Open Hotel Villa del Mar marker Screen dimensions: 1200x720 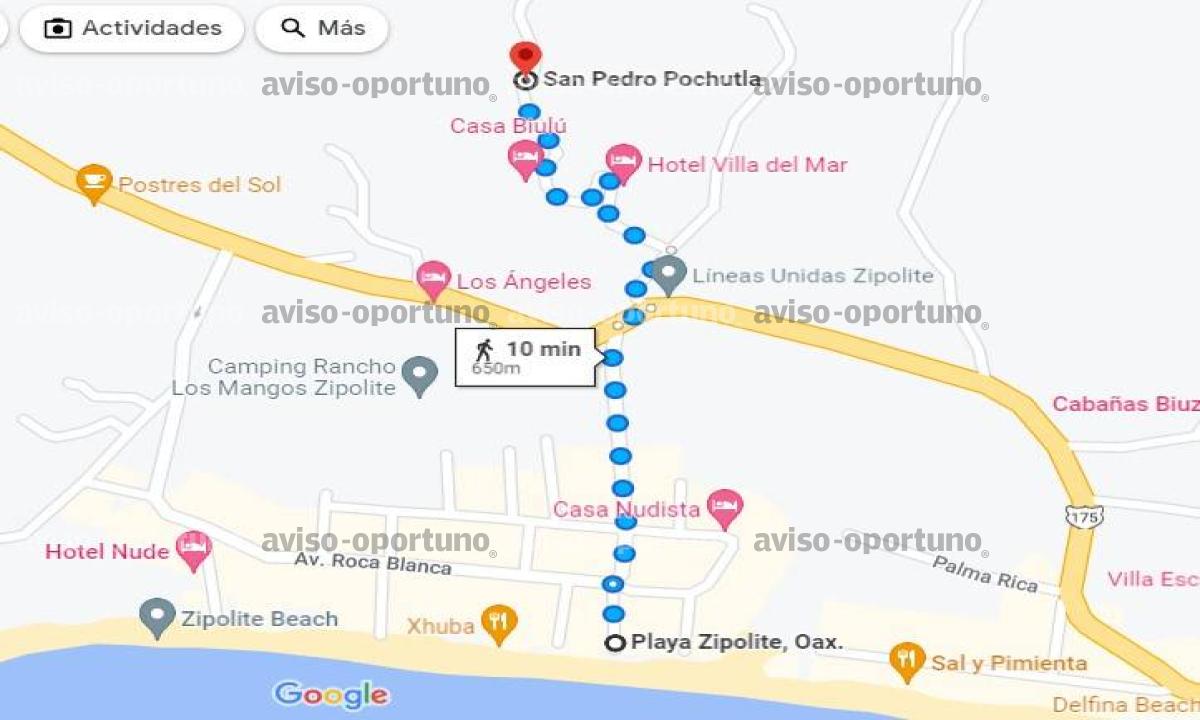pos(623,161)
